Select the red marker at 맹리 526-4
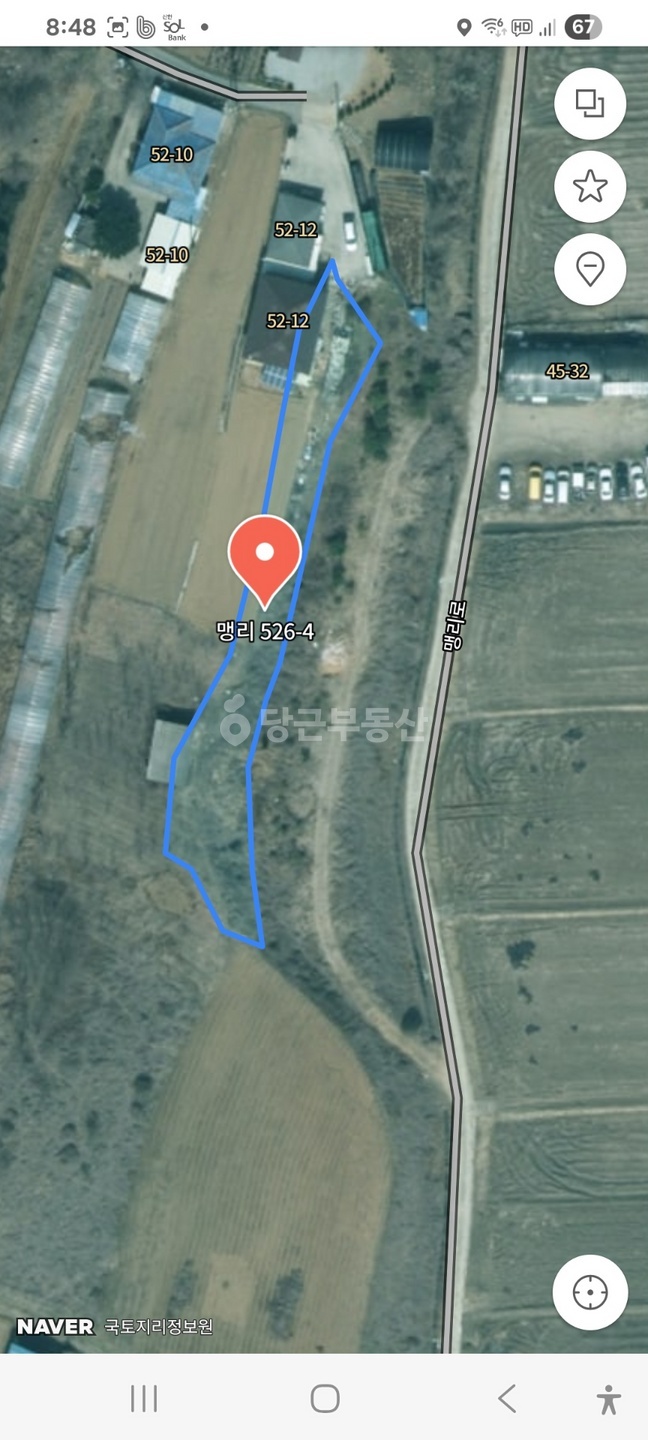This screenshot has height=1440, width=648. [265, 558]
